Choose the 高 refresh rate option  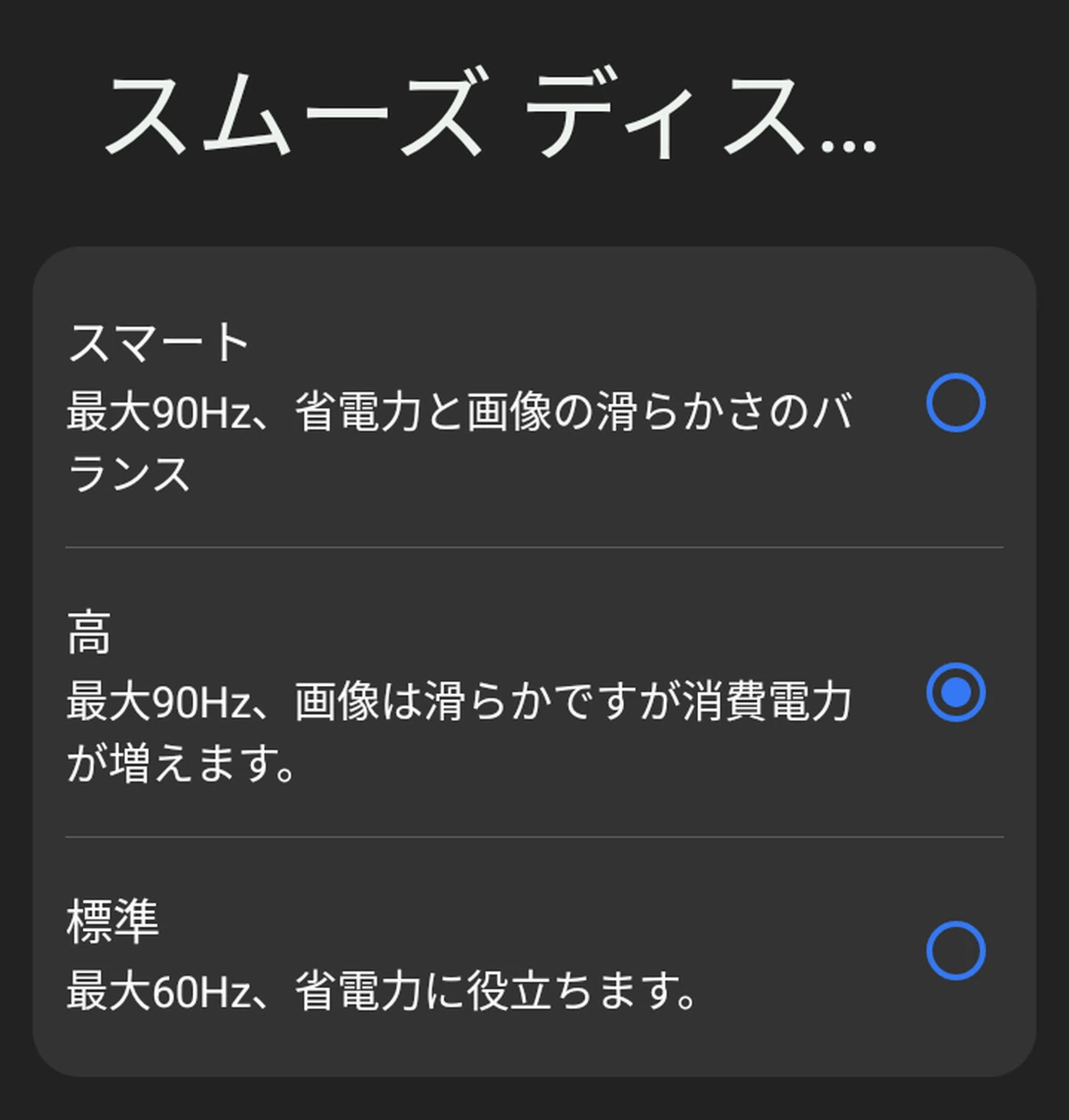click(955, 692)
